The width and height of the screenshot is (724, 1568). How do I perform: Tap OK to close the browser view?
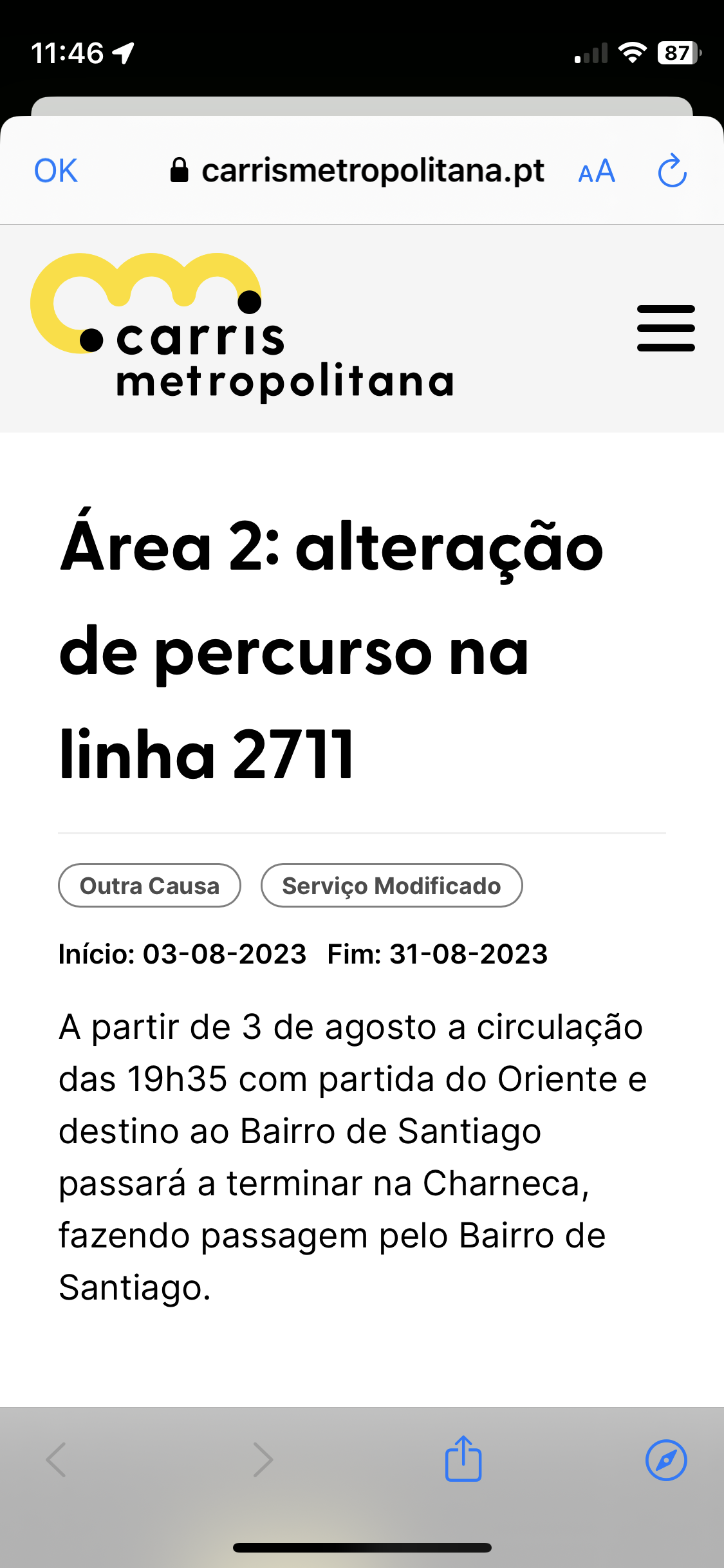pyautogui.click(x=56, y=171)
